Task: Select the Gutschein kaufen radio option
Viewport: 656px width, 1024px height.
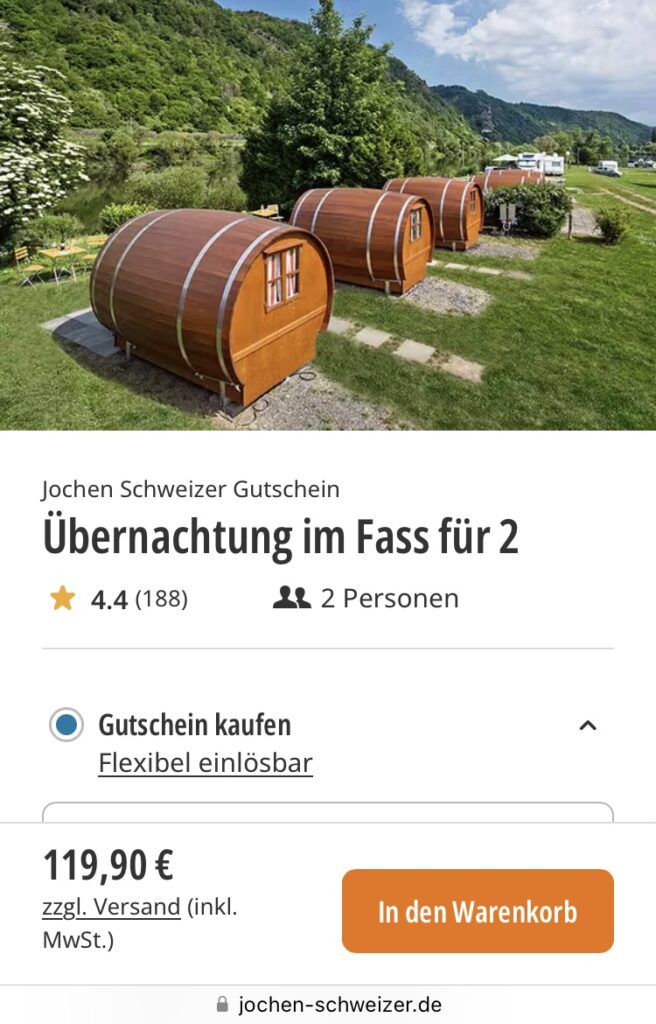Action: pos(67,725)
